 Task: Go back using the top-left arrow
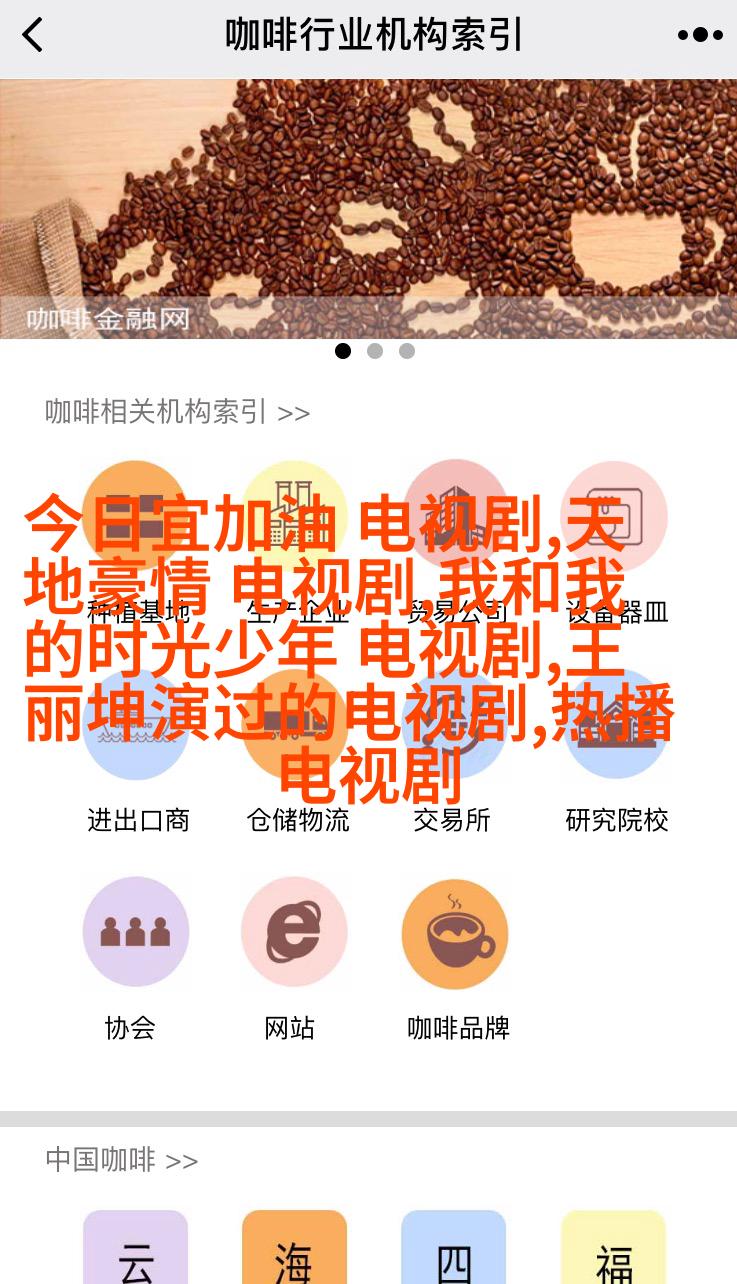coord(33,36)
